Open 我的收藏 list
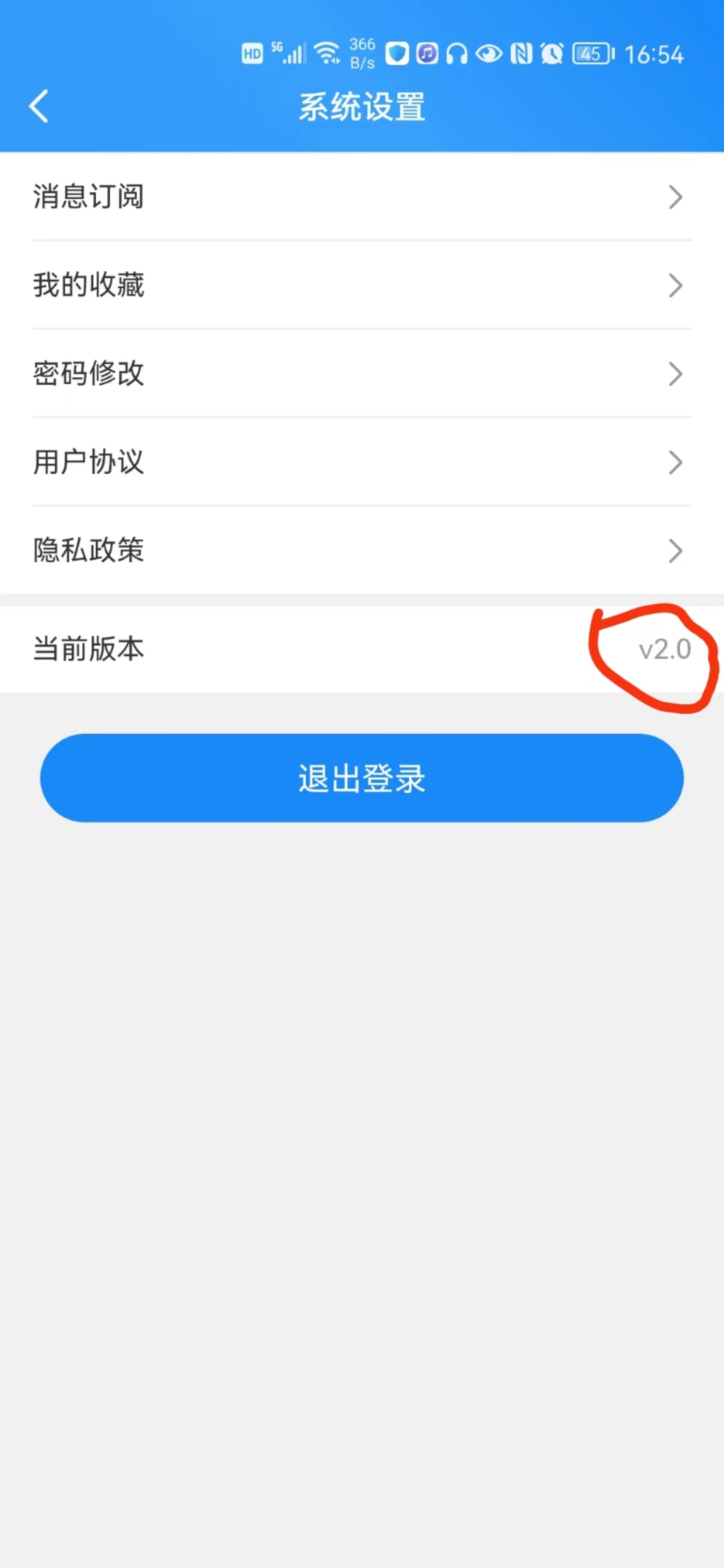This screenshot has width=724, height=1568. pyautogui.click(x=362, y=285)
